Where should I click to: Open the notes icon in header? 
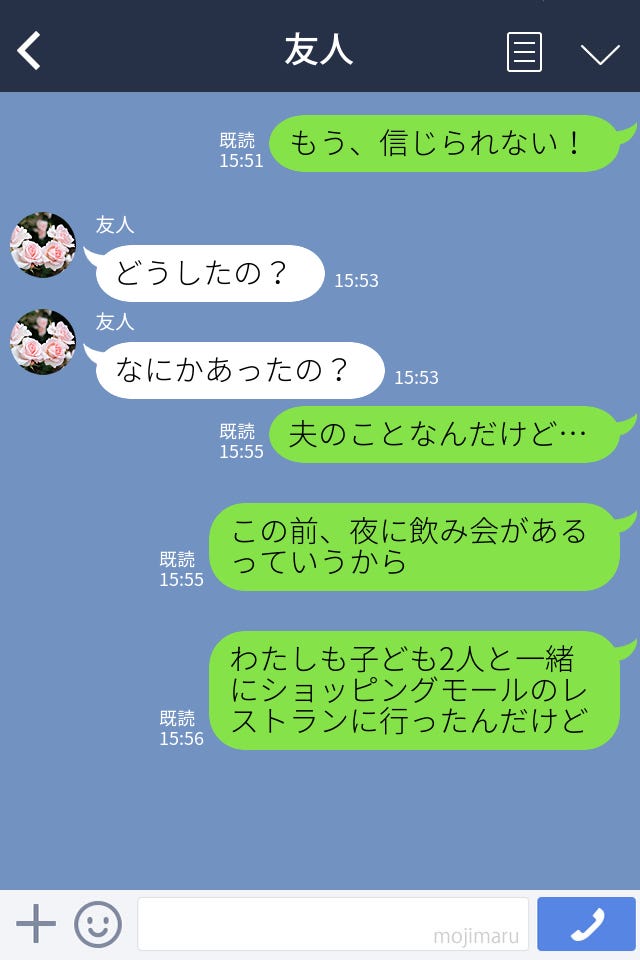(524, 52)
